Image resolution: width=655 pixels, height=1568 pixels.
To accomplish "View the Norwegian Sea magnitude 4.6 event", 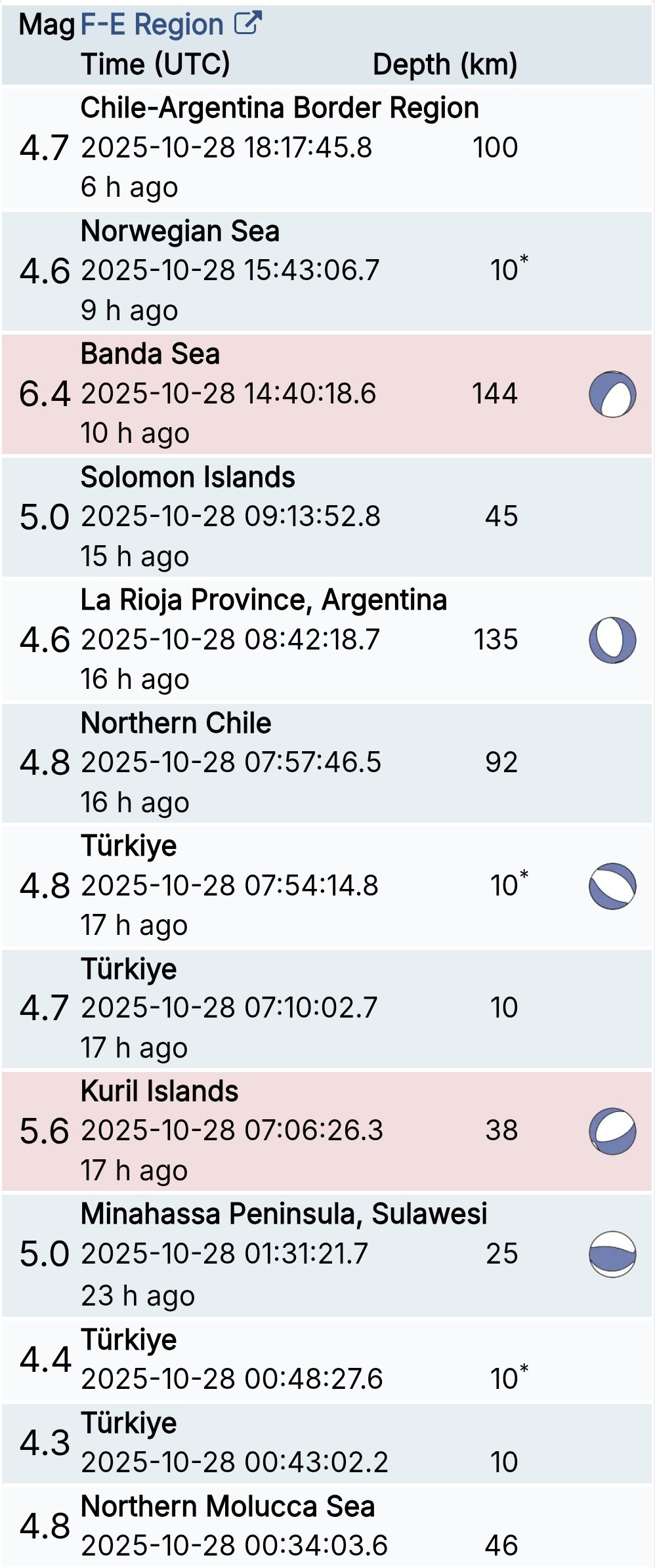I will [180, 232].
